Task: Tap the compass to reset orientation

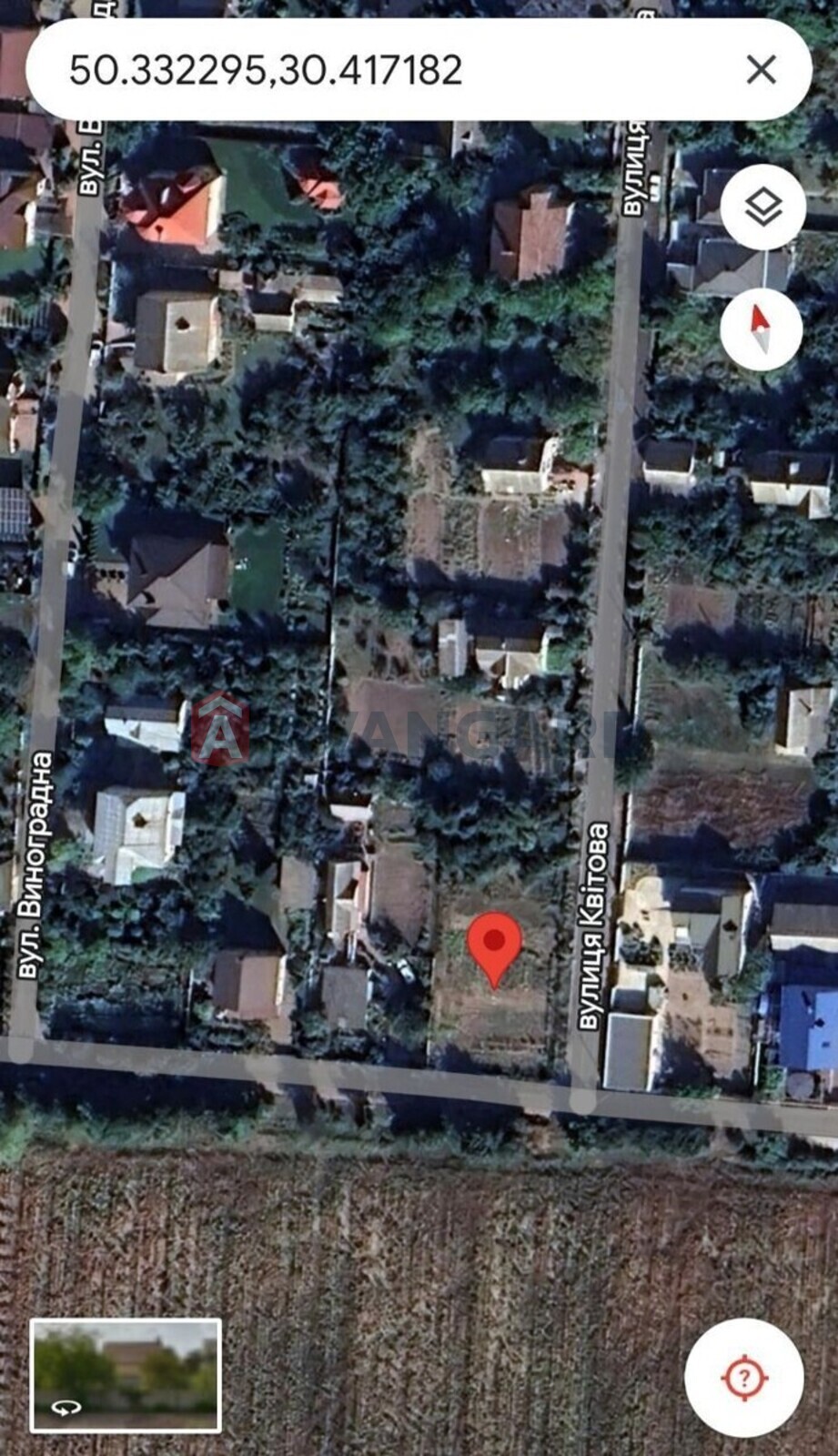Action: (x=761, y=329)
